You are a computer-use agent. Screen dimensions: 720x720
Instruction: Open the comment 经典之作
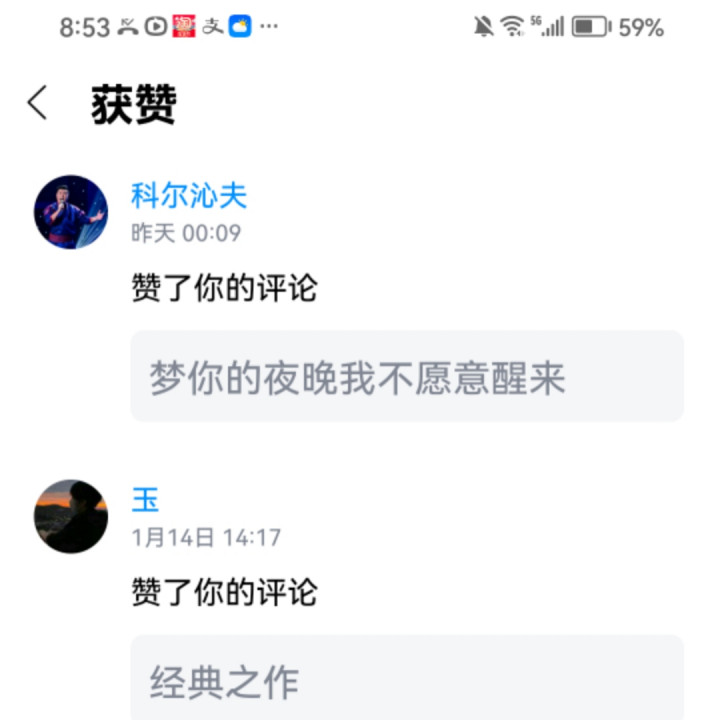(x=407, y=680)
